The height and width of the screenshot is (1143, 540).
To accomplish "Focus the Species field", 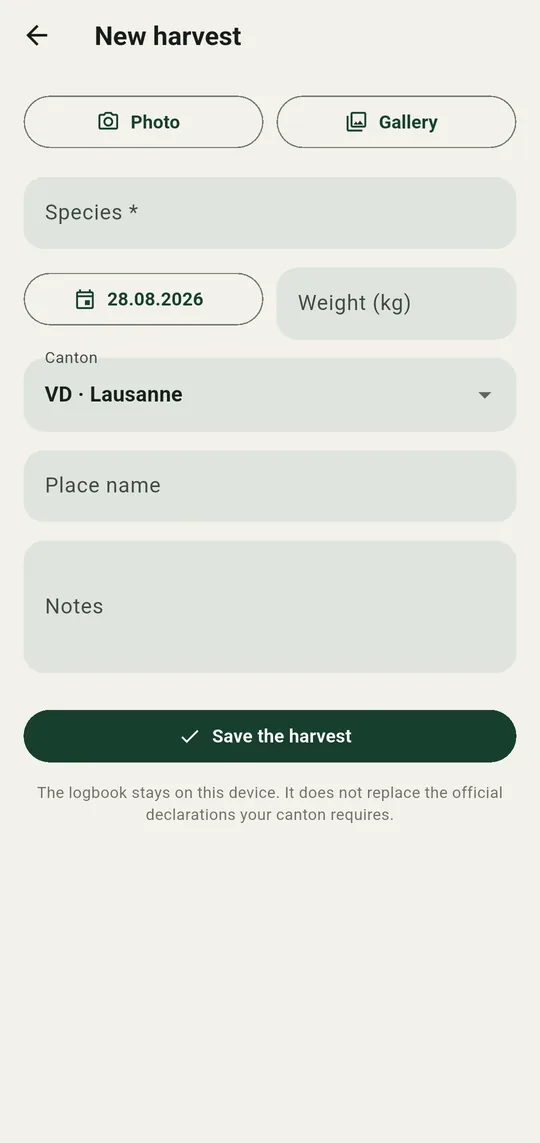I will [x=270, y=213].
